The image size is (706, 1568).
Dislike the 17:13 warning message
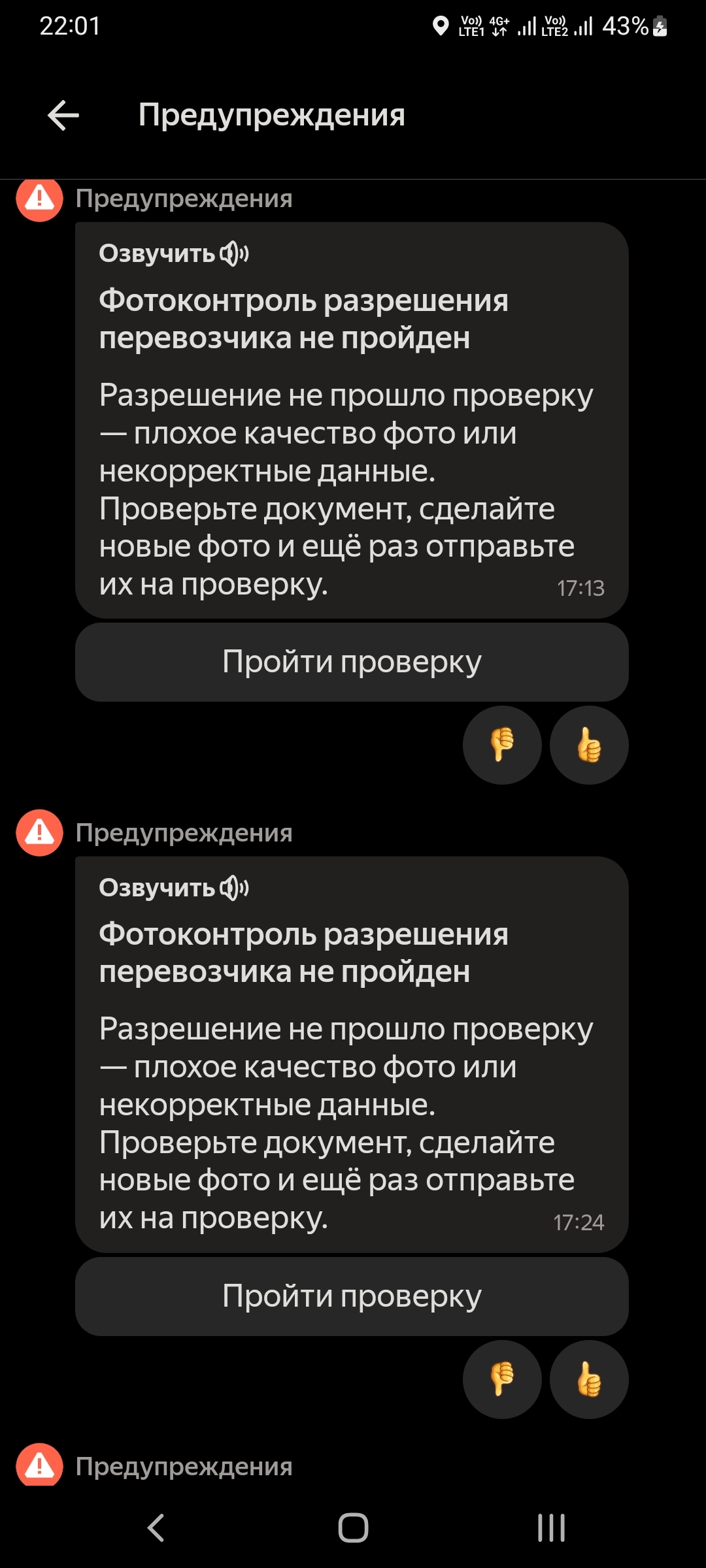click(x=502, y=745)
